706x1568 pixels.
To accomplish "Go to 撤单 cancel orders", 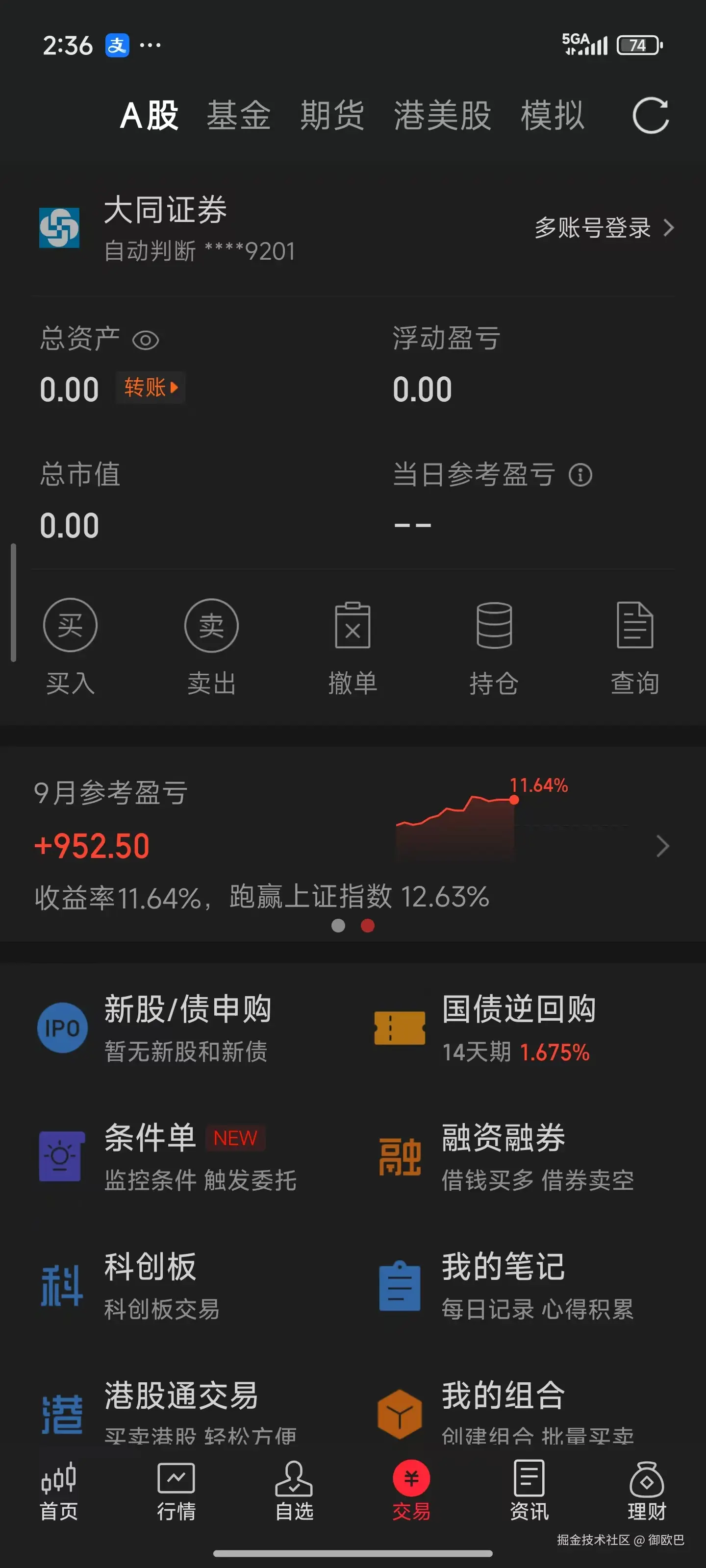I will coord(353,645).
